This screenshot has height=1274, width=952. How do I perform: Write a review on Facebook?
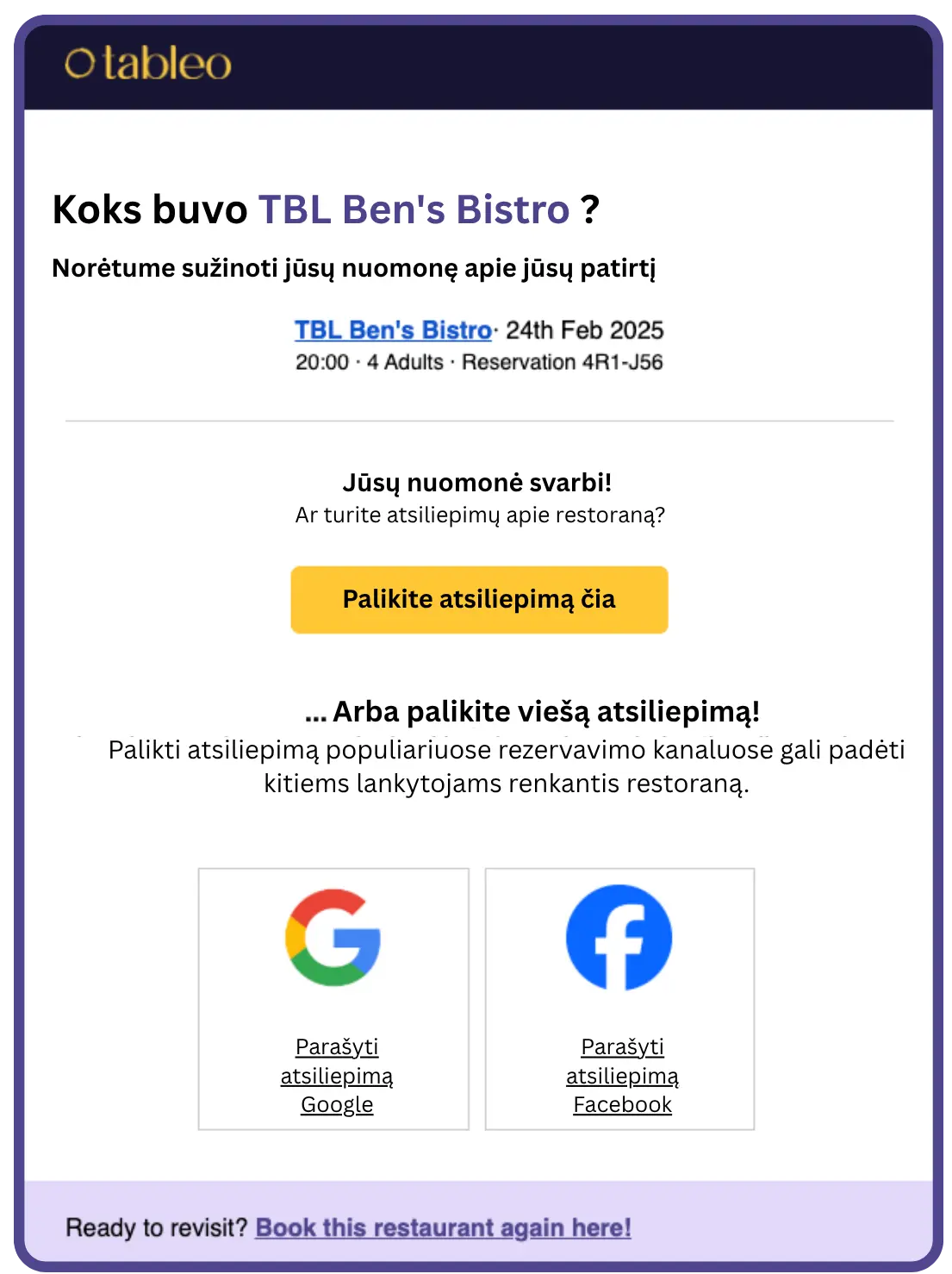pyautogui.click(x=622, y=1075)
